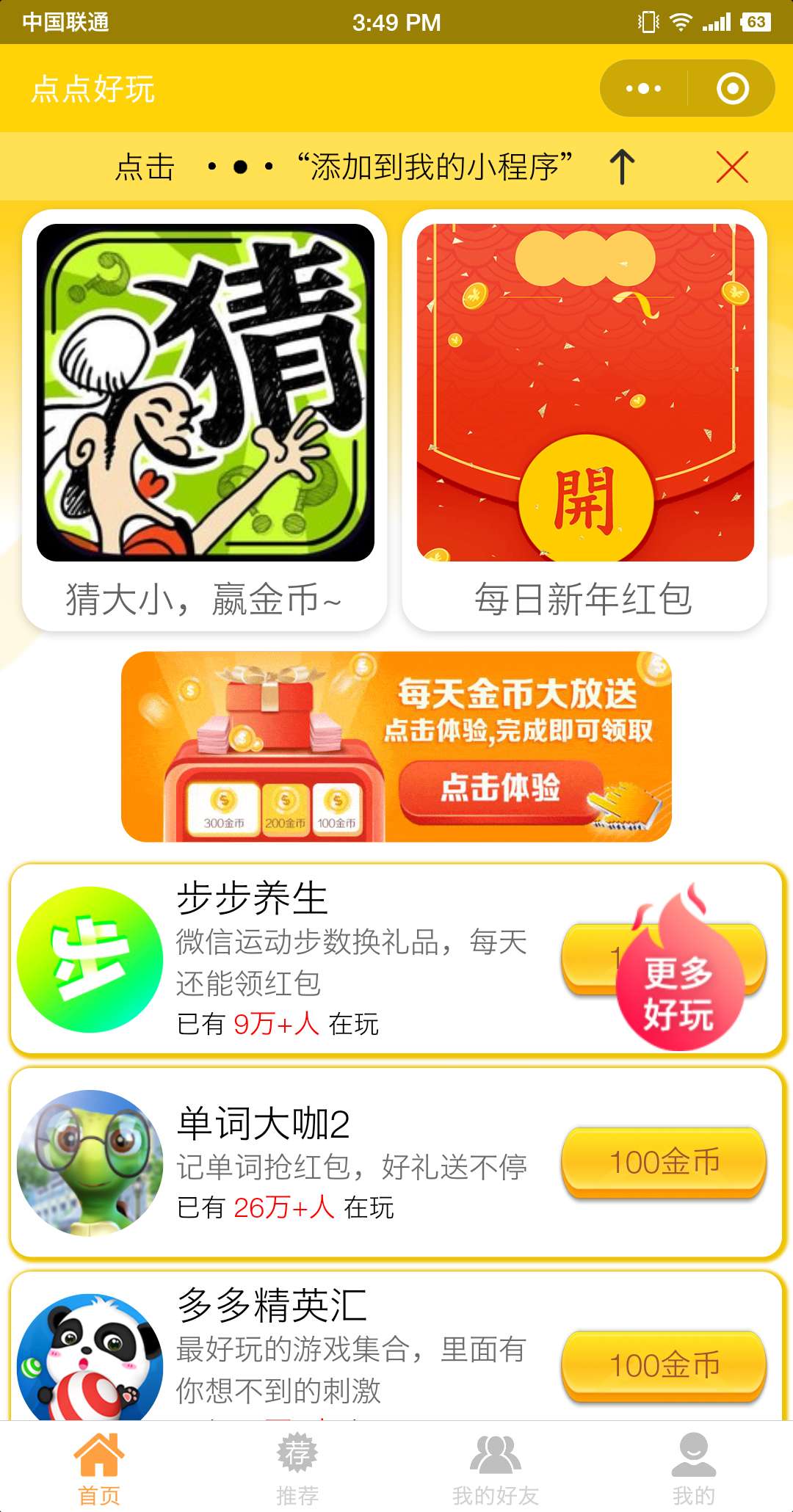Screen dimensions: 793x1512
Task: Switch to the 推荐 tab
Action: pos(297,1468)
